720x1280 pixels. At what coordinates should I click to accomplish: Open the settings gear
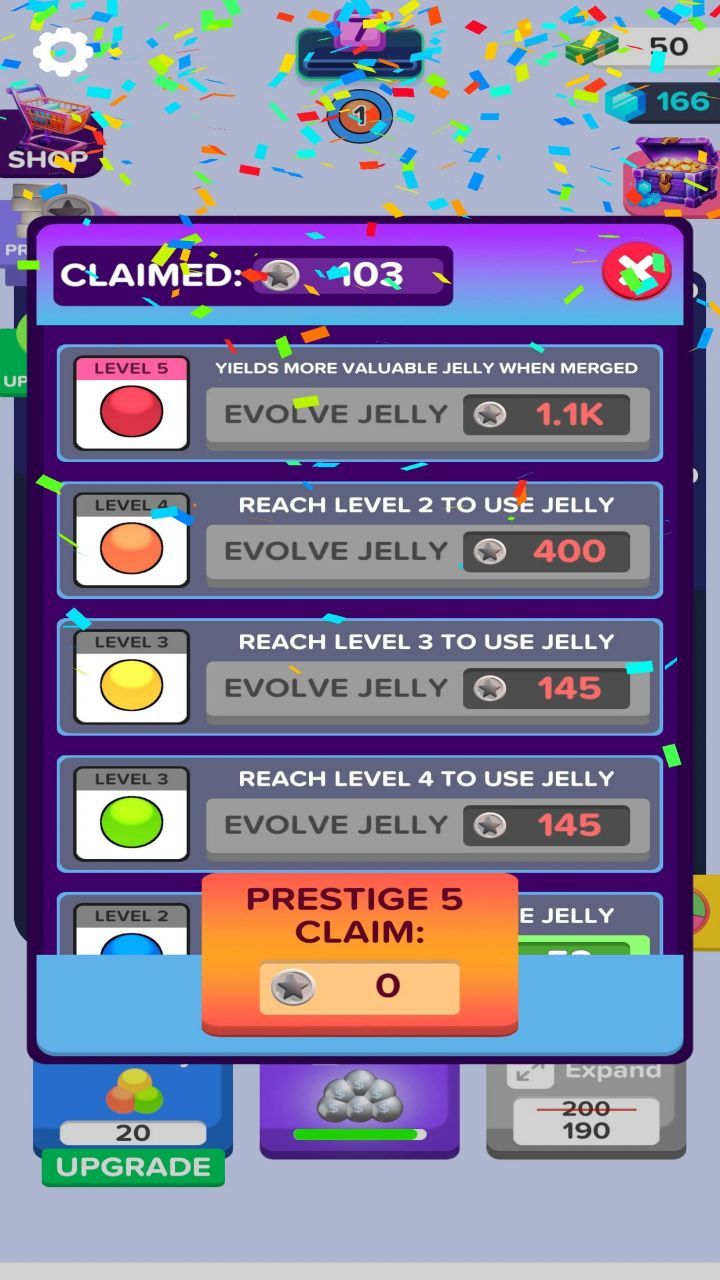62,52
